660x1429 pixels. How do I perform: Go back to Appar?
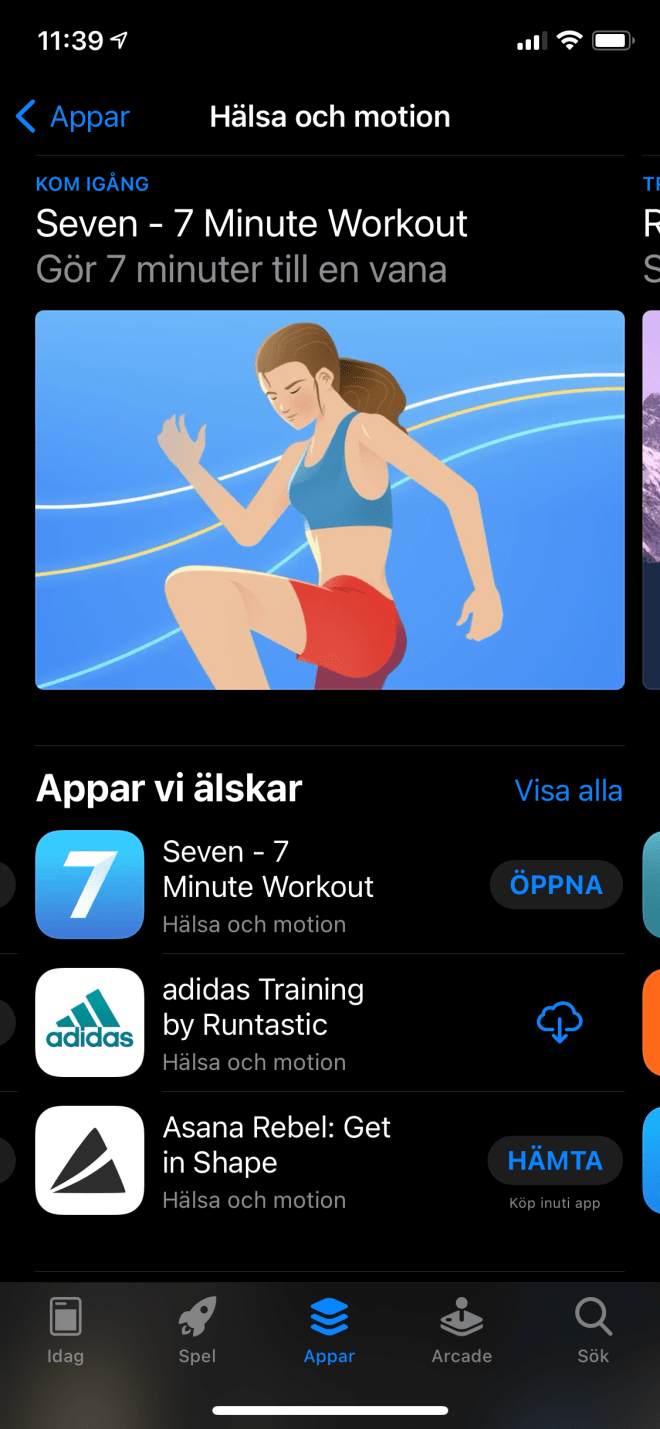click(74, 117)
